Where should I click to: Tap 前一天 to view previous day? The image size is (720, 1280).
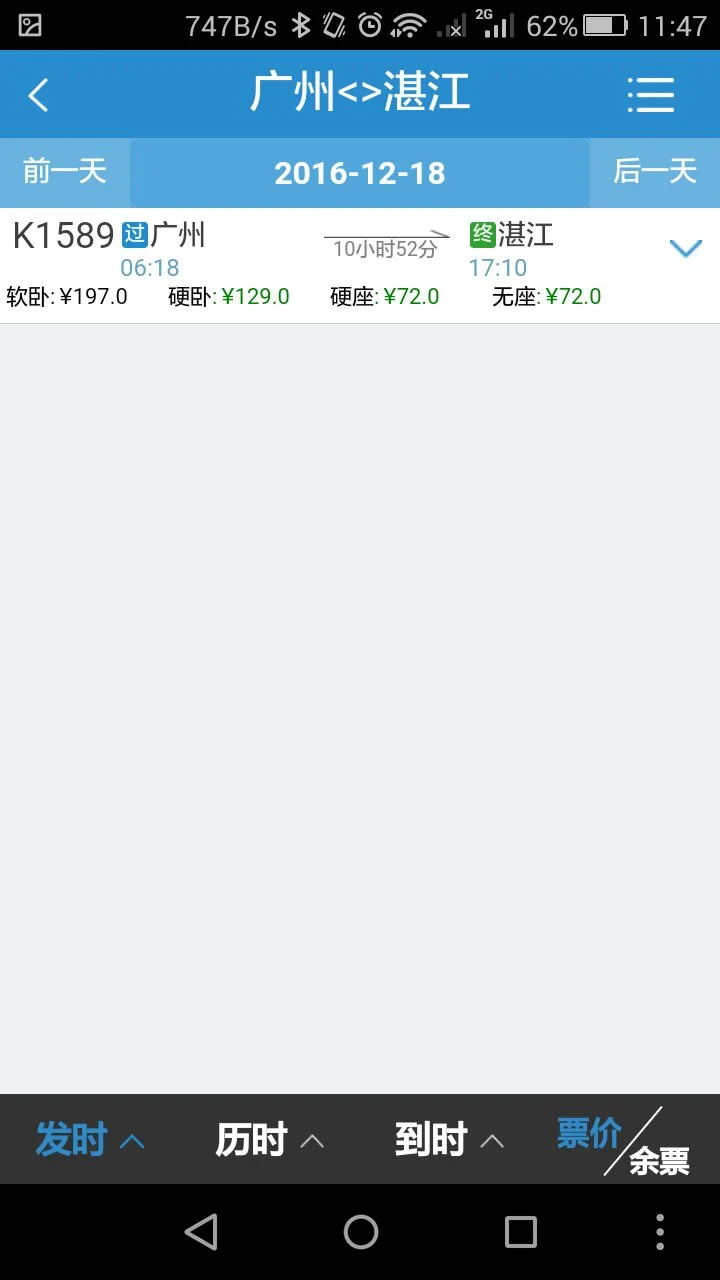point(63,172)
